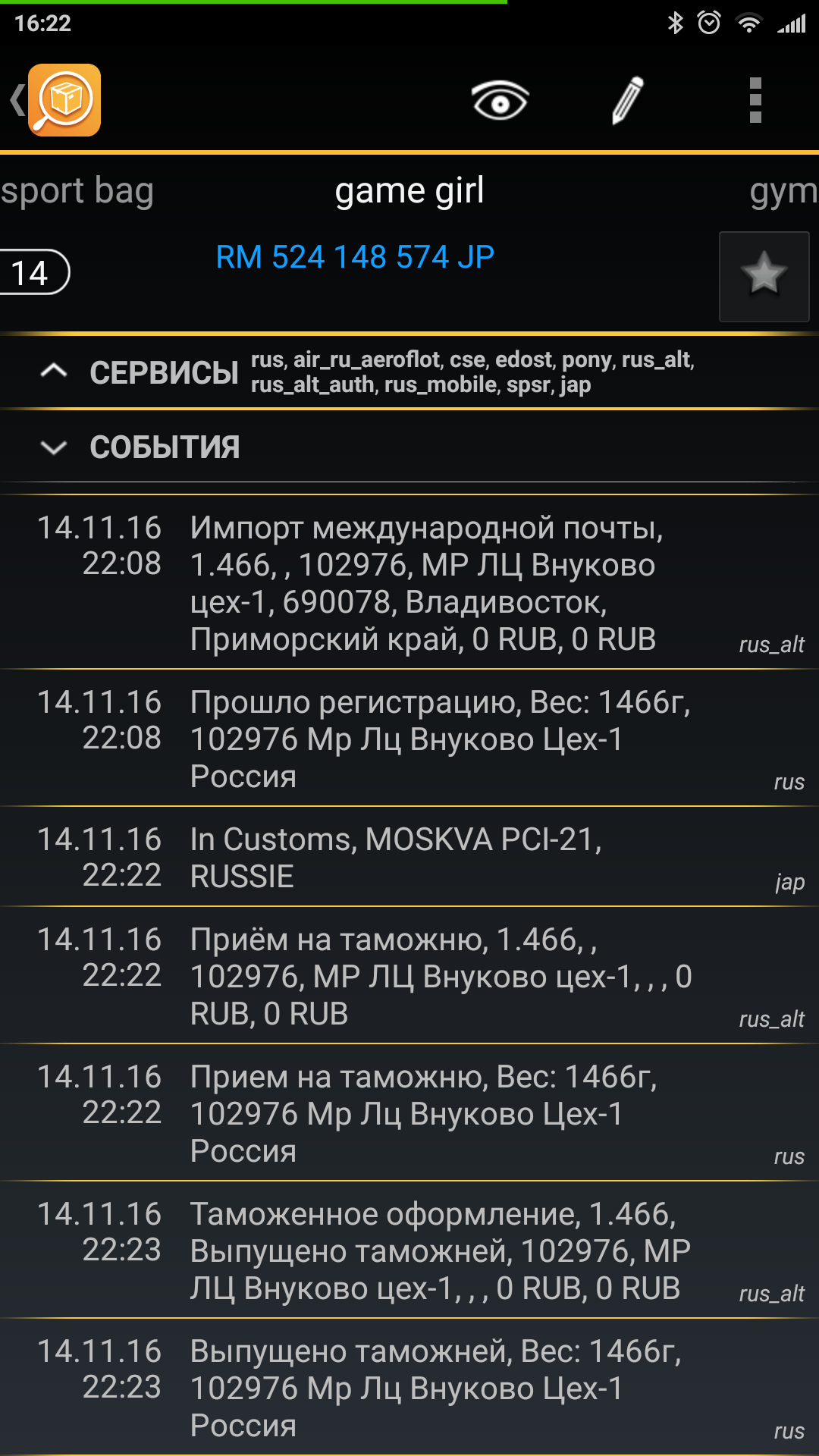The height and width of the screenshot is (1456, 819).
Task: Tap the eye icon in the toolbar
Action: click(500, 100)
